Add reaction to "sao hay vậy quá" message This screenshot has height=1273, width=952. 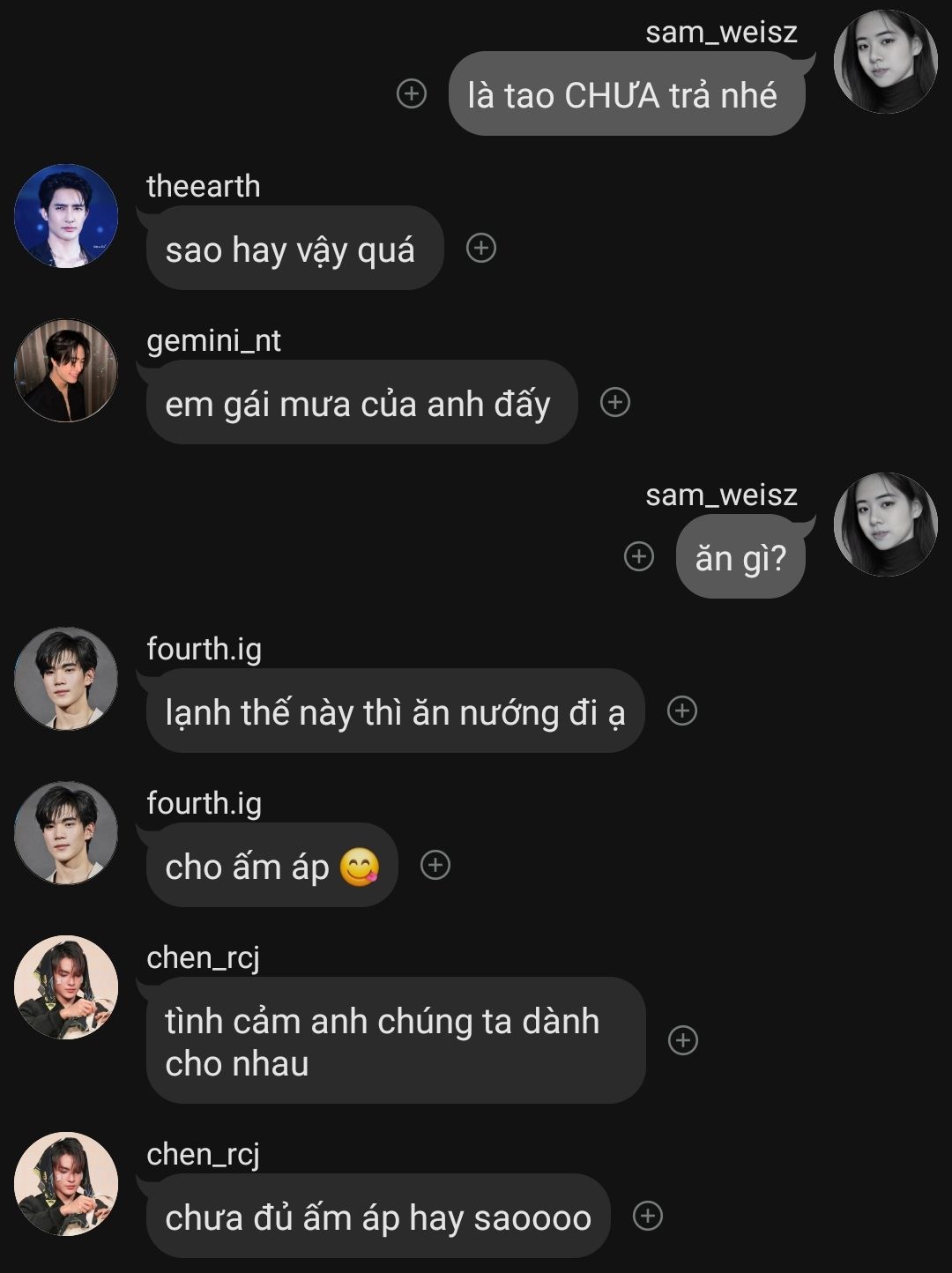point(481,248)
